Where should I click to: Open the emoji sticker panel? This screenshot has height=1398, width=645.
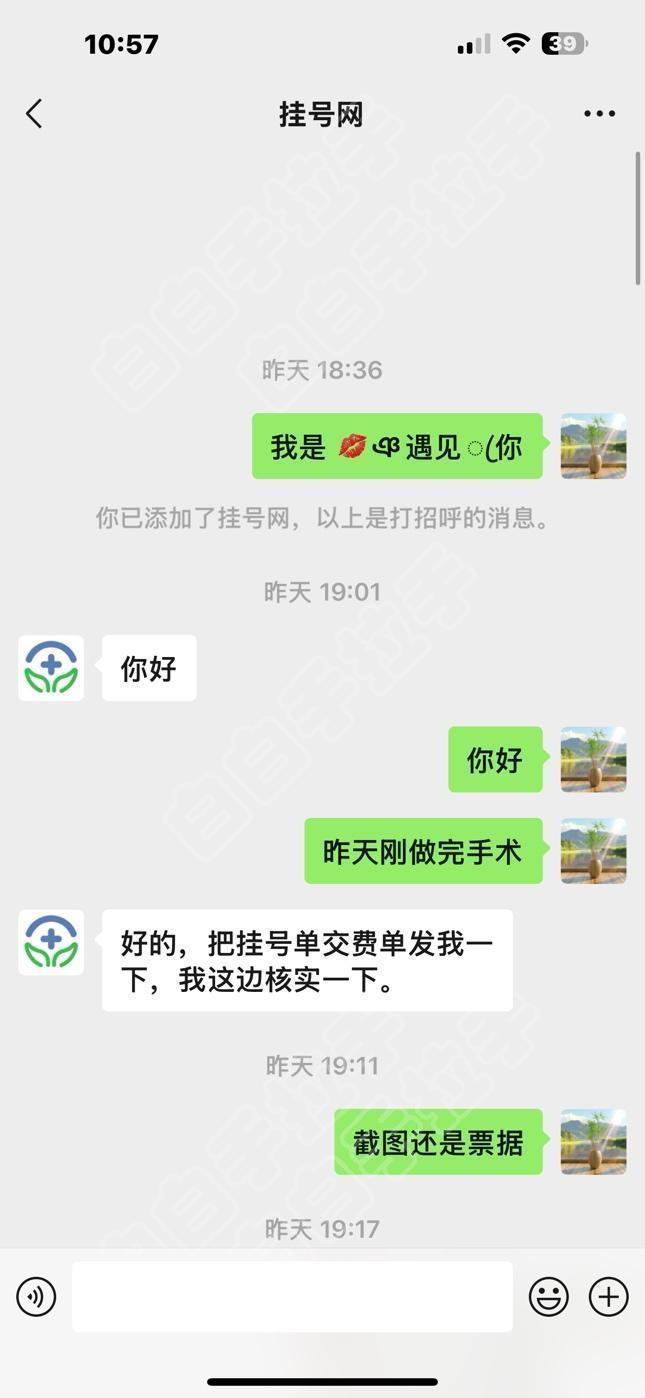(548, 1297)
